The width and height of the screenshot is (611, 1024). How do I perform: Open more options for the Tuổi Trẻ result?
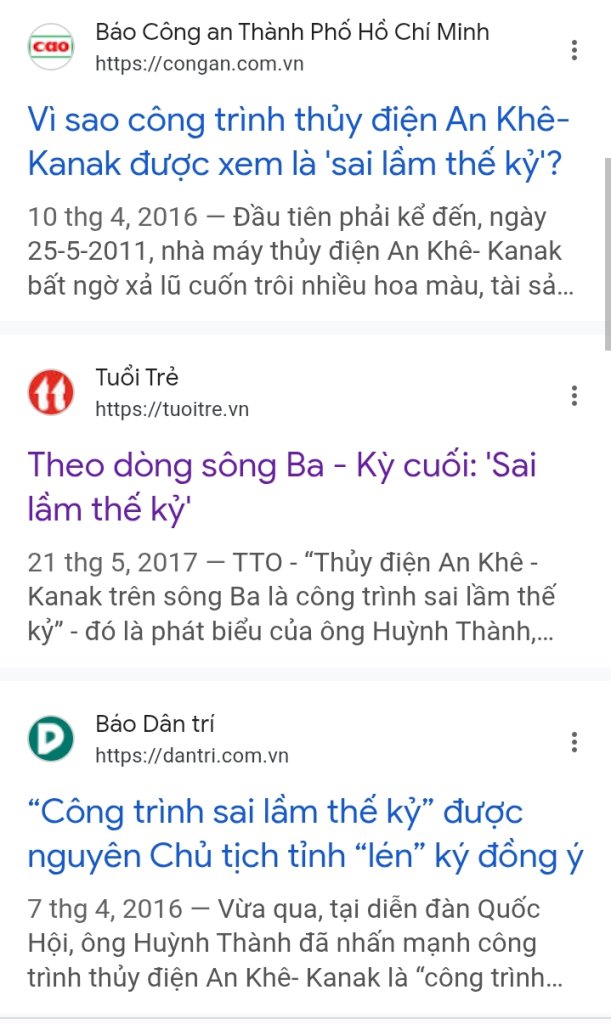click(x=574, y=395)
